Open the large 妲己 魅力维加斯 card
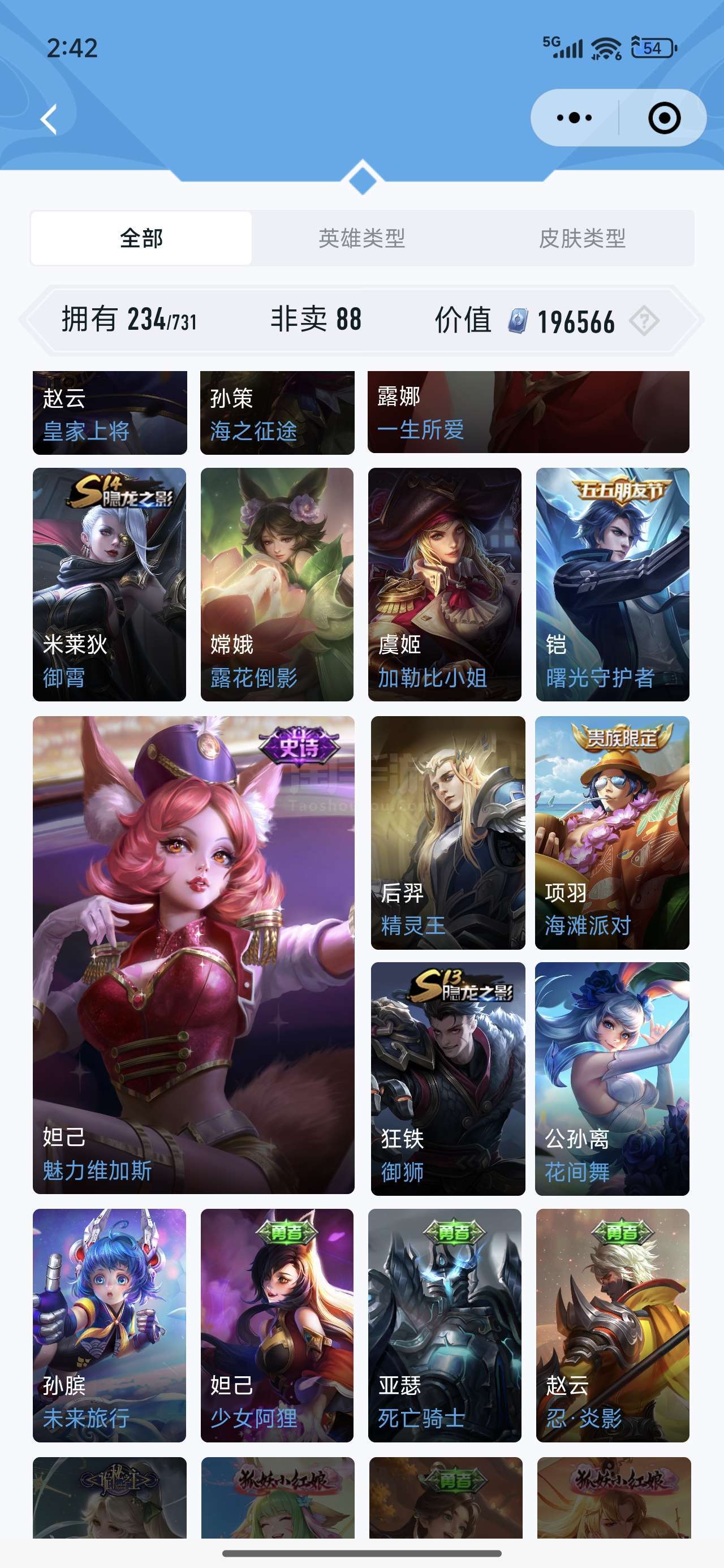The image size is (724, 1568). click(193, 955)
